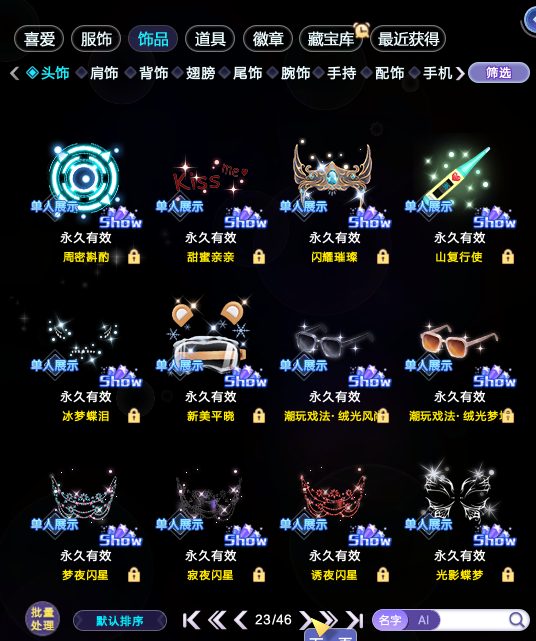Select the 徽章 tab
This screenshot has width=536, height=641.
tap(268, 39)
